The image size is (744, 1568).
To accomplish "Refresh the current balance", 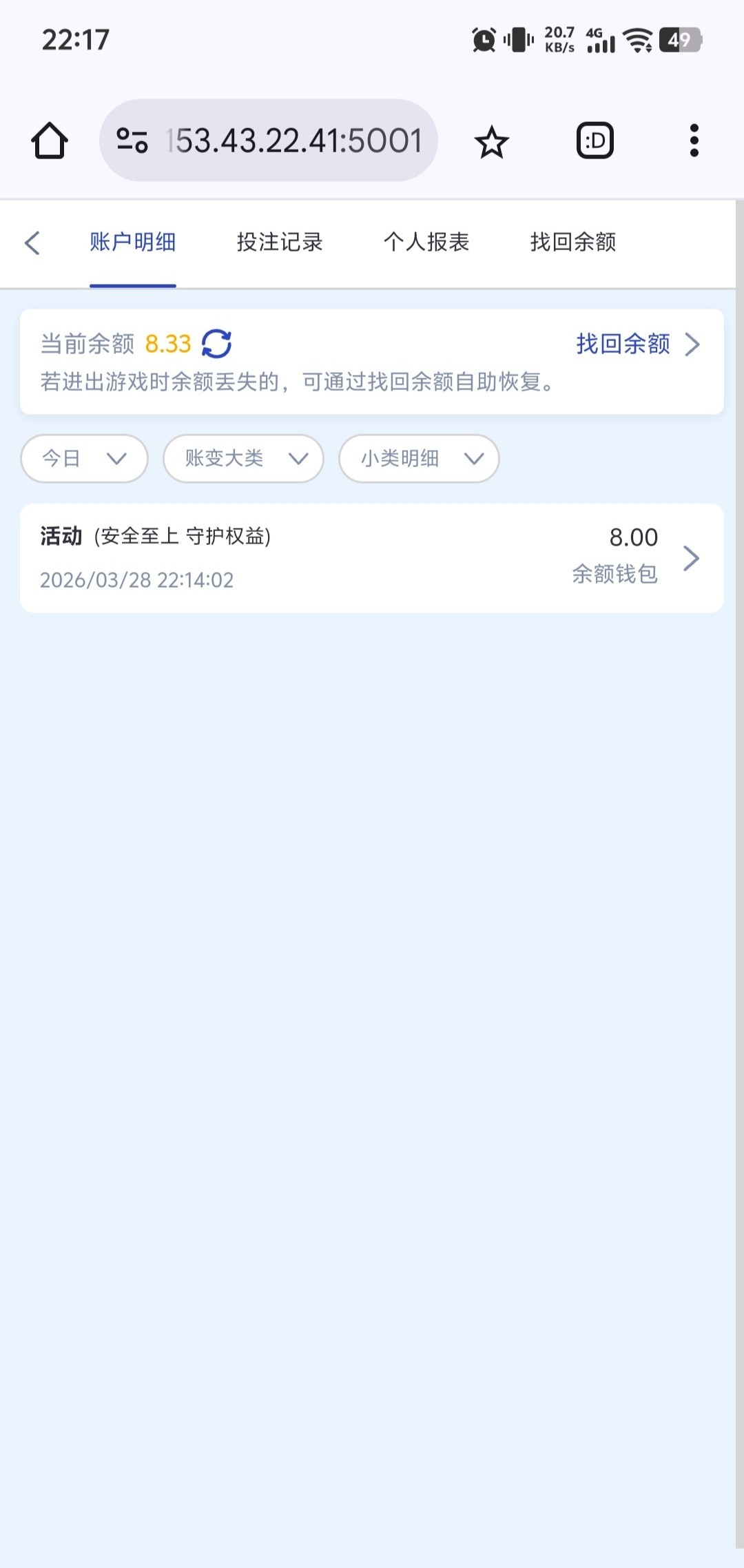I will pyautogui.click(x=216, y=344).
